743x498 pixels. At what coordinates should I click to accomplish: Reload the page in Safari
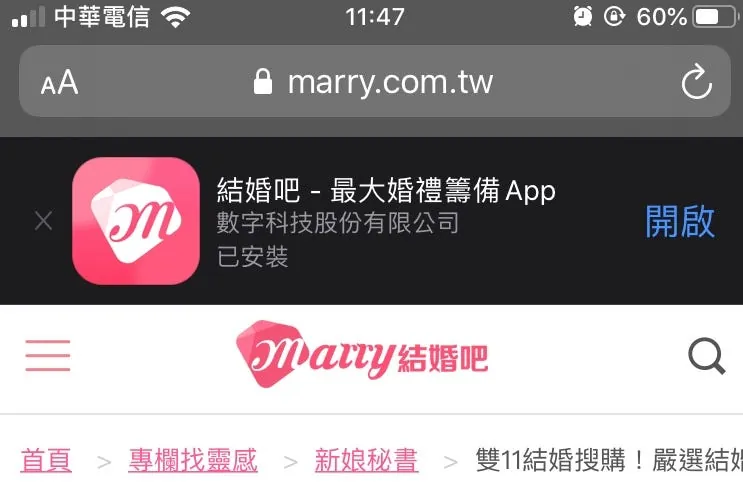(696, 82)
